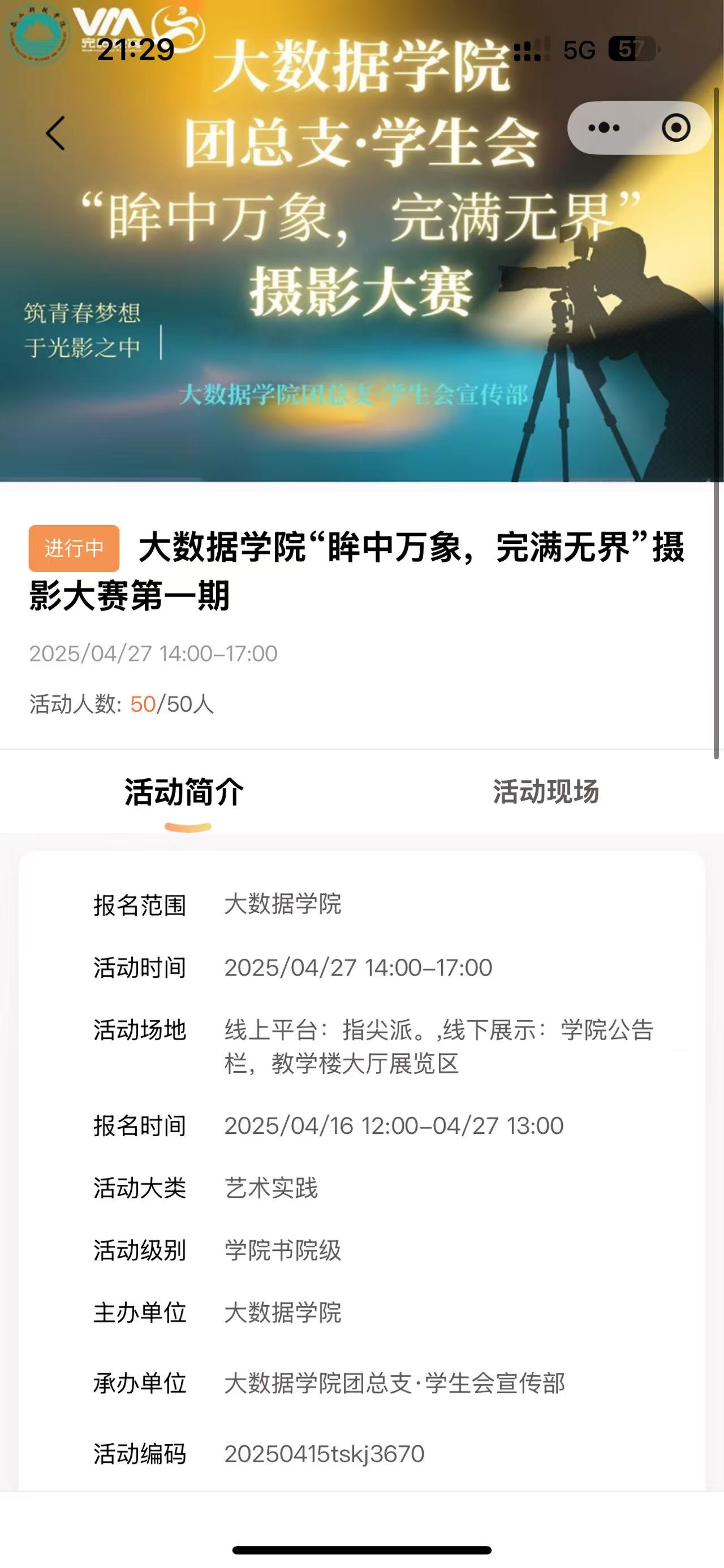Switch to the 活动现场 tab
Screen dimensions: 724x1568
click(546, 791)
